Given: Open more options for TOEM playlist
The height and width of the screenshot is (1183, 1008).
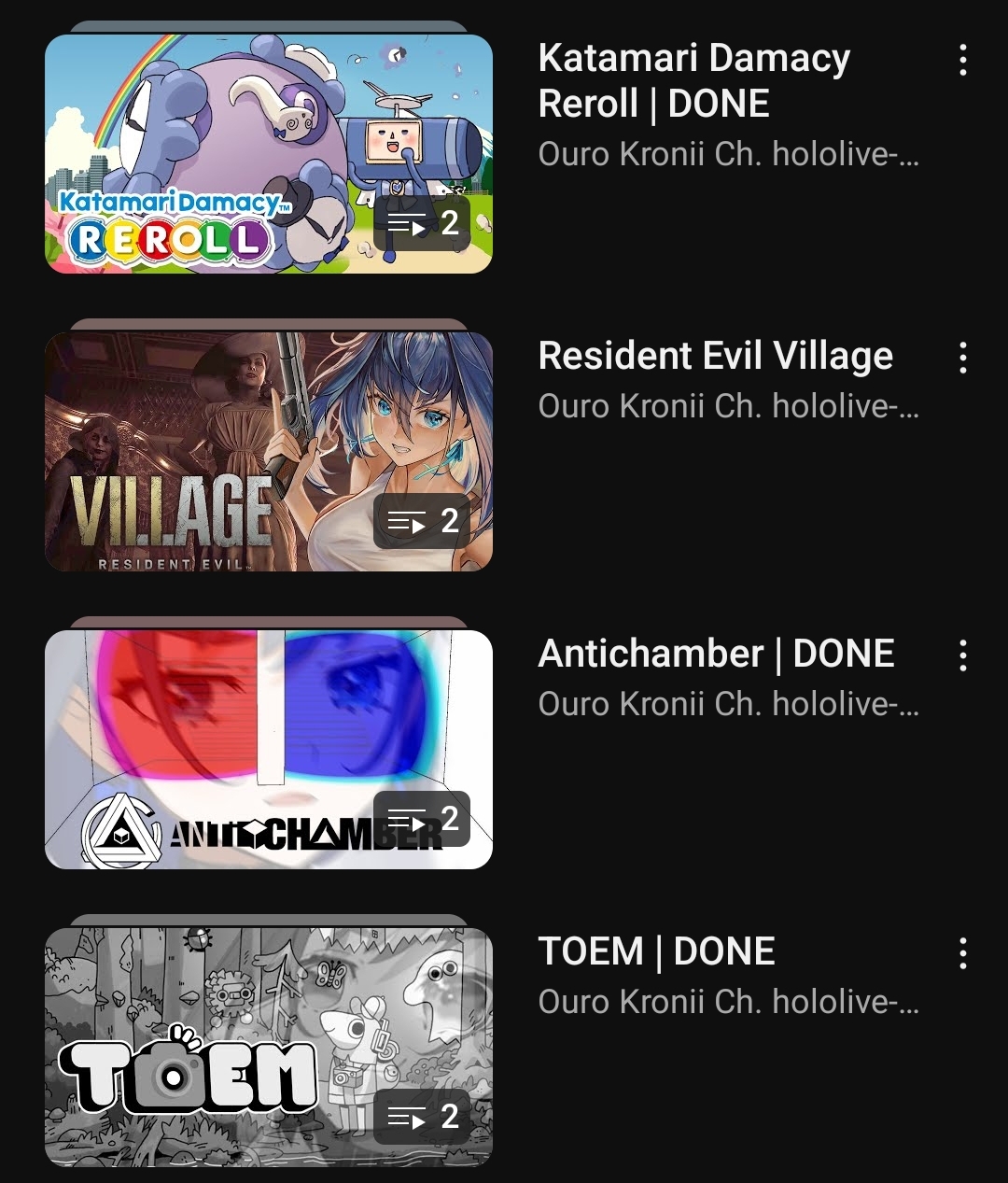Looking at the screenshot, I should pos(962,953).
